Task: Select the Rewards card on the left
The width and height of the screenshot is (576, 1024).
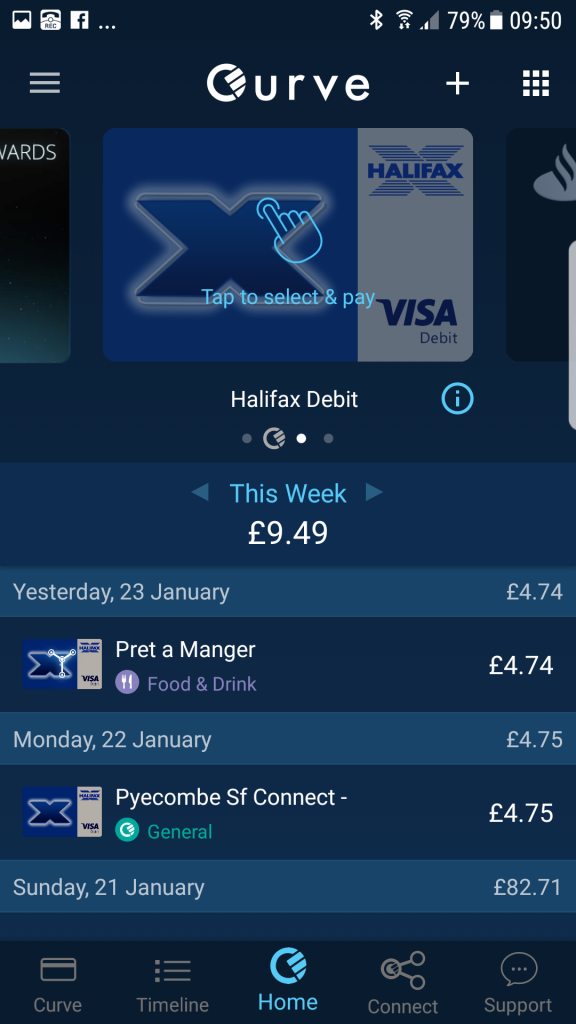Action: (35, 244)
